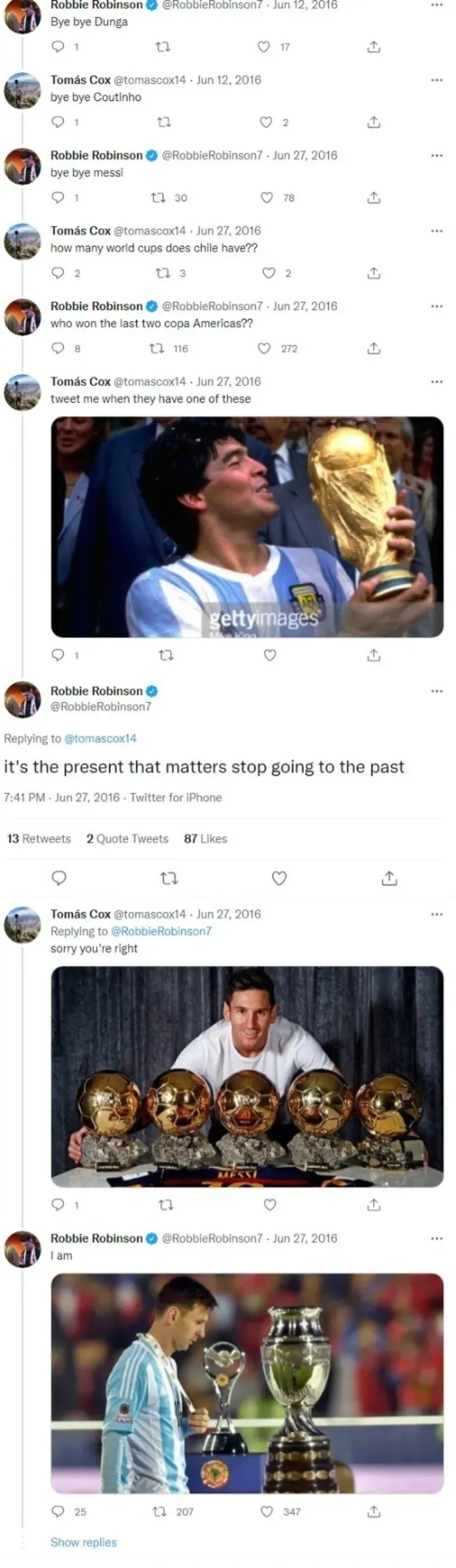See who gave the 87 Likes
The height and width of the screenshot is (1568, 456).
coord(205,838)
